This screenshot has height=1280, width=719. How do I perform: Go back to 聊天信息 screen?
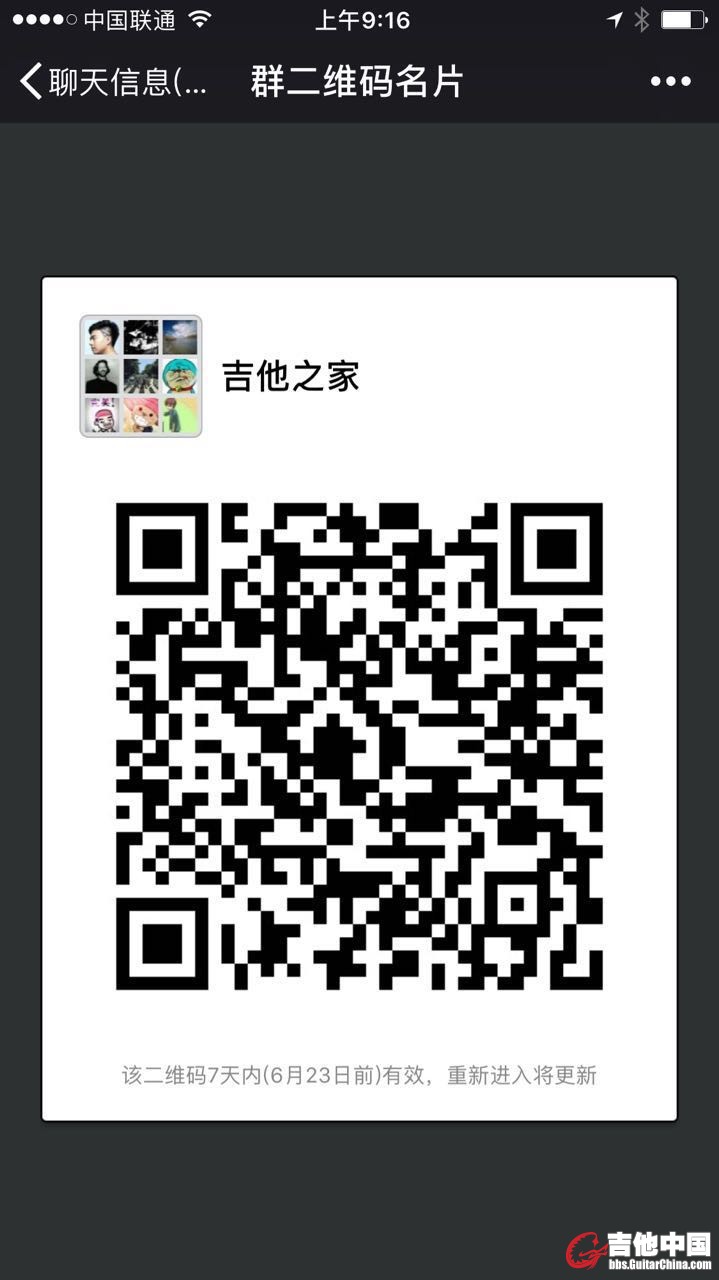[x=110, y=82]
